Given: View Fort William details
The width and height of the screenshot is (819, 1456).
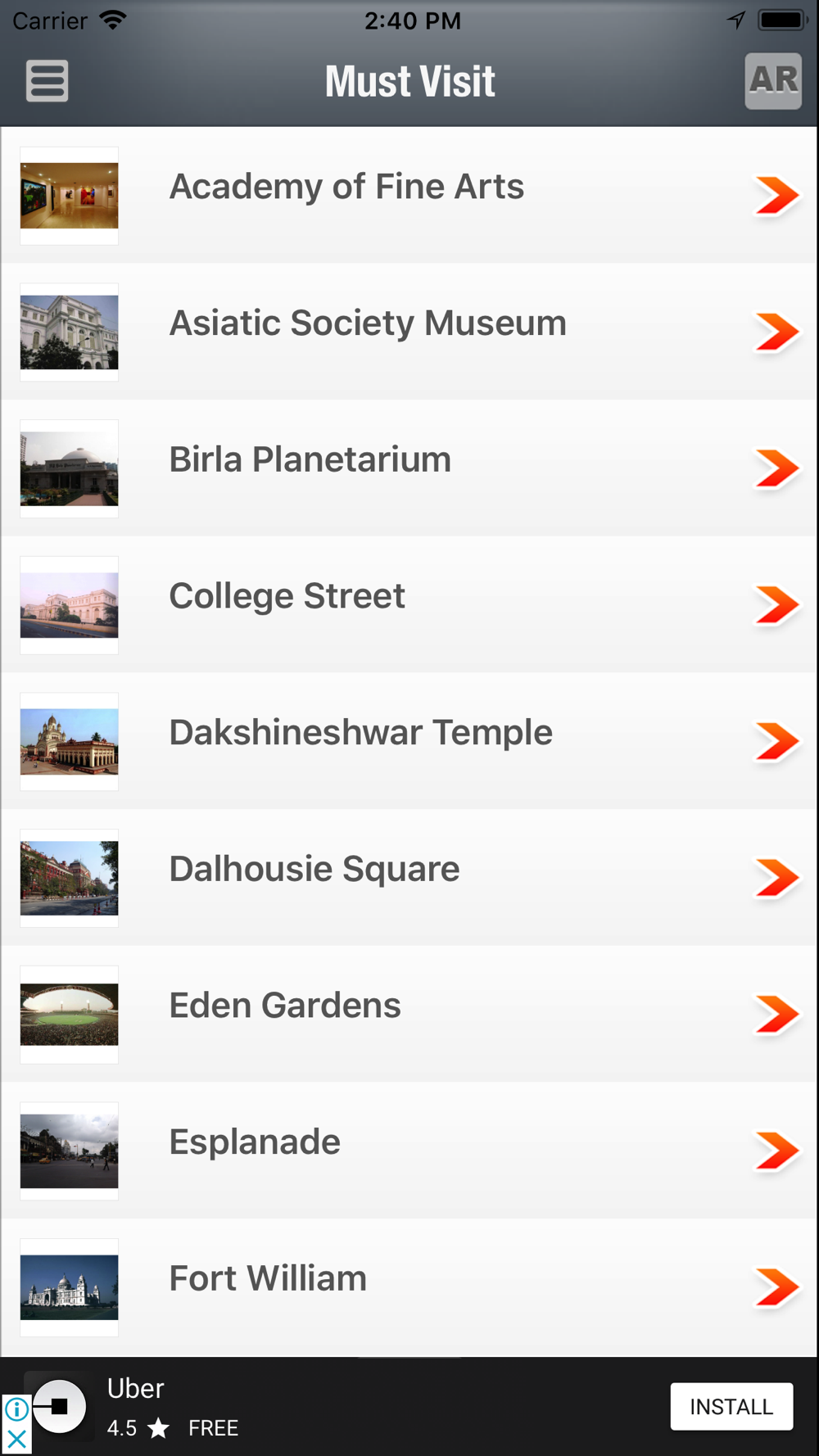Looking at the screenshot, I should click(x=409, y=1287).
